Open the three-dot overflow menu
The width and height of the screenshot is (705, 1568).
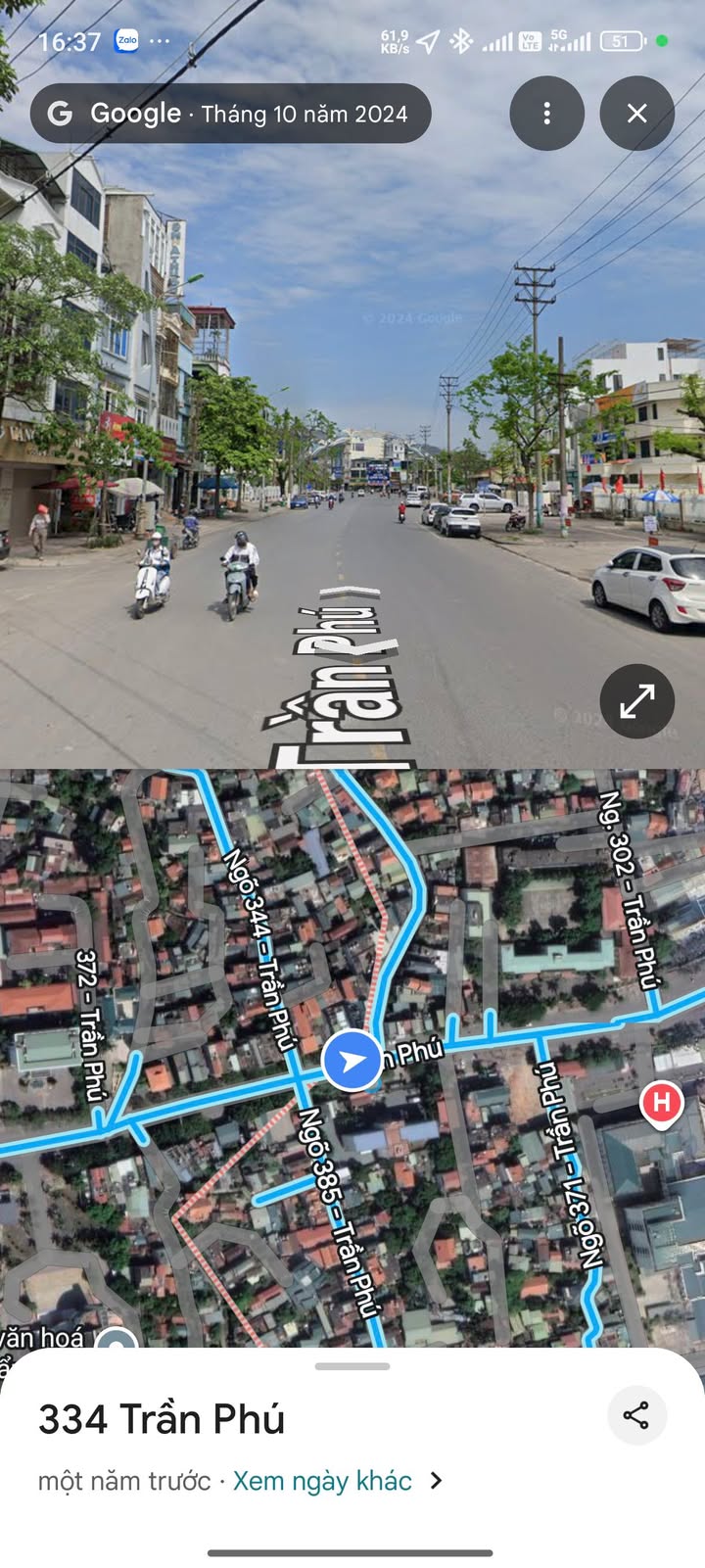pyautogui.click(x=546, y=114)
